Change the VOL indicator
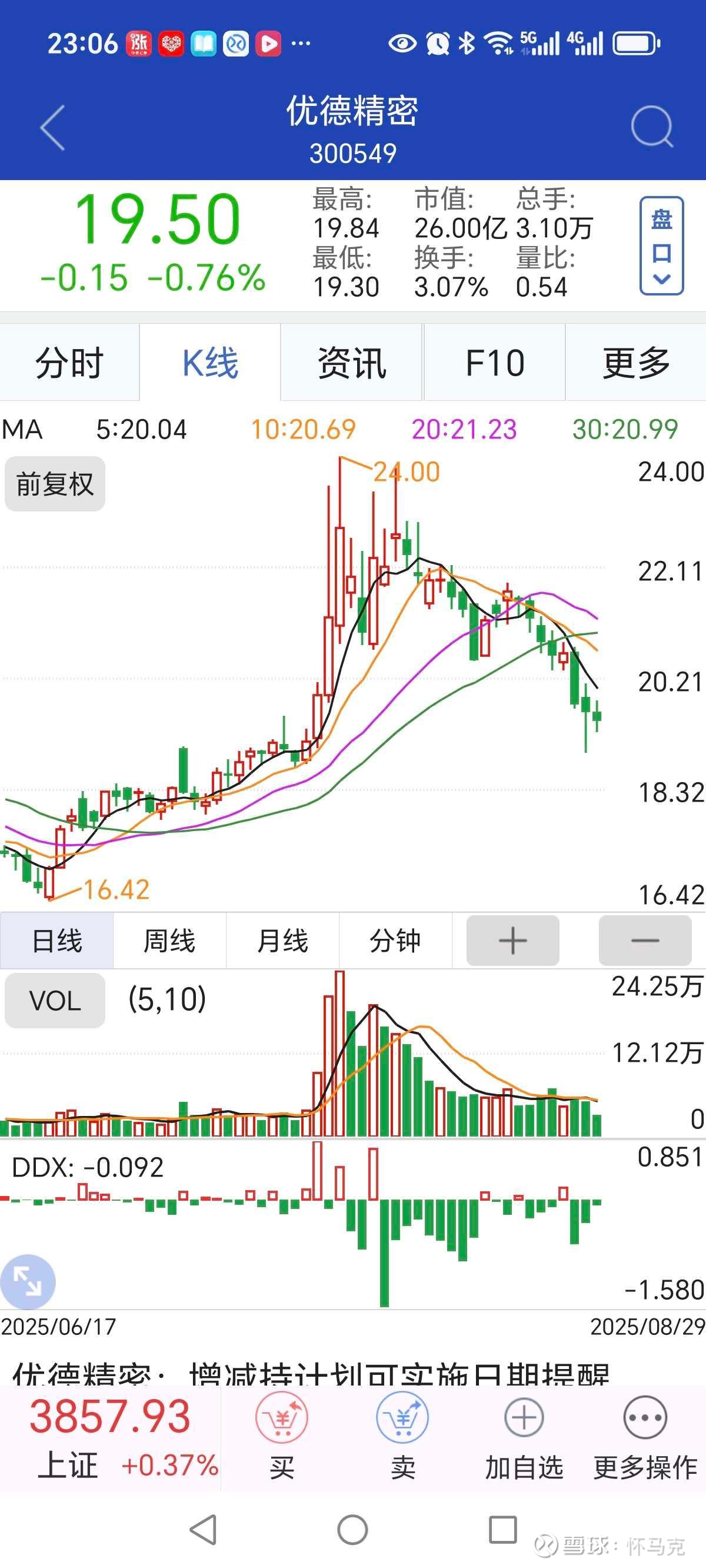 pyautogui.click(x=55, y=1001)
